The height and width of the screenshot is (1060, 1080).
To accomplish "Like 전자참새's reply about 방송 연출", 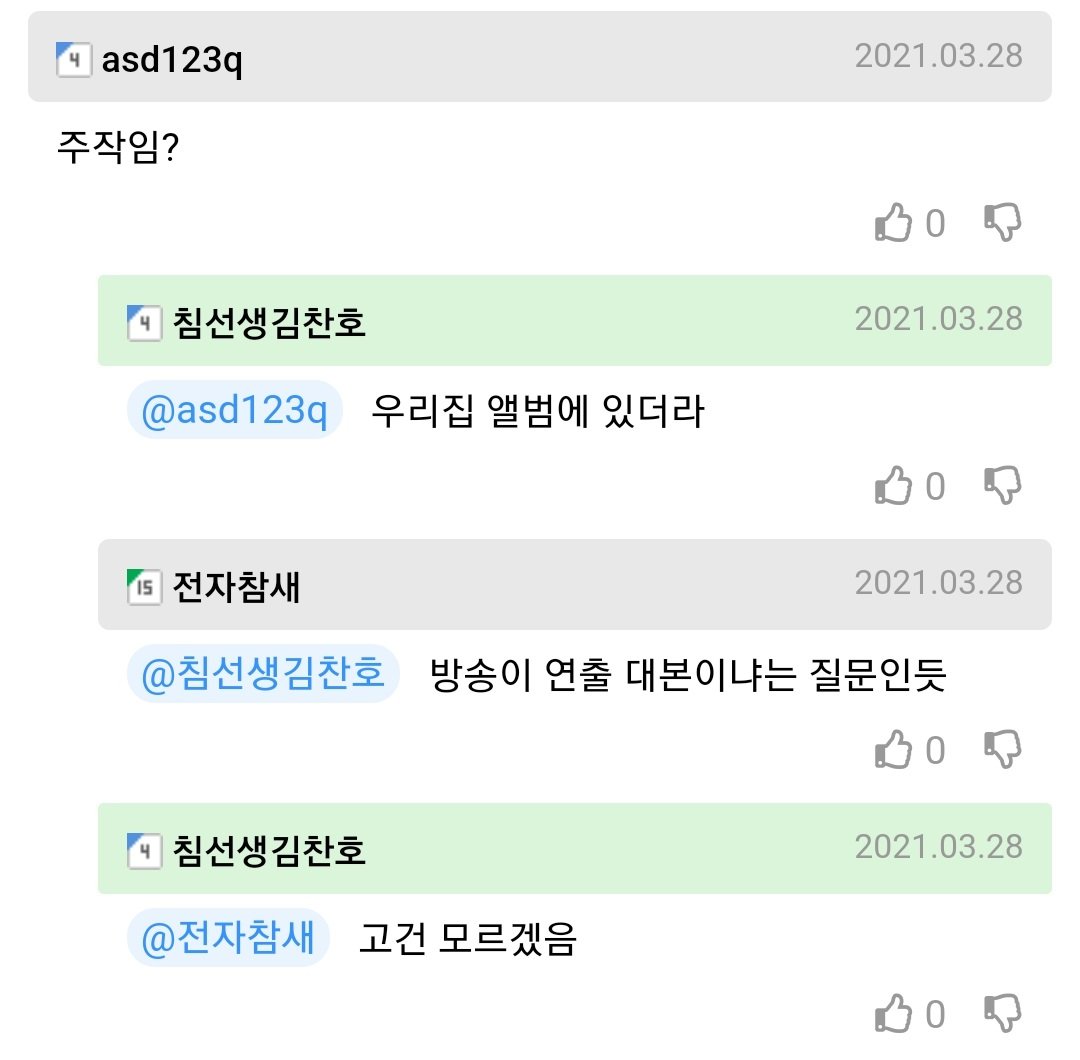I will point(894,750).
